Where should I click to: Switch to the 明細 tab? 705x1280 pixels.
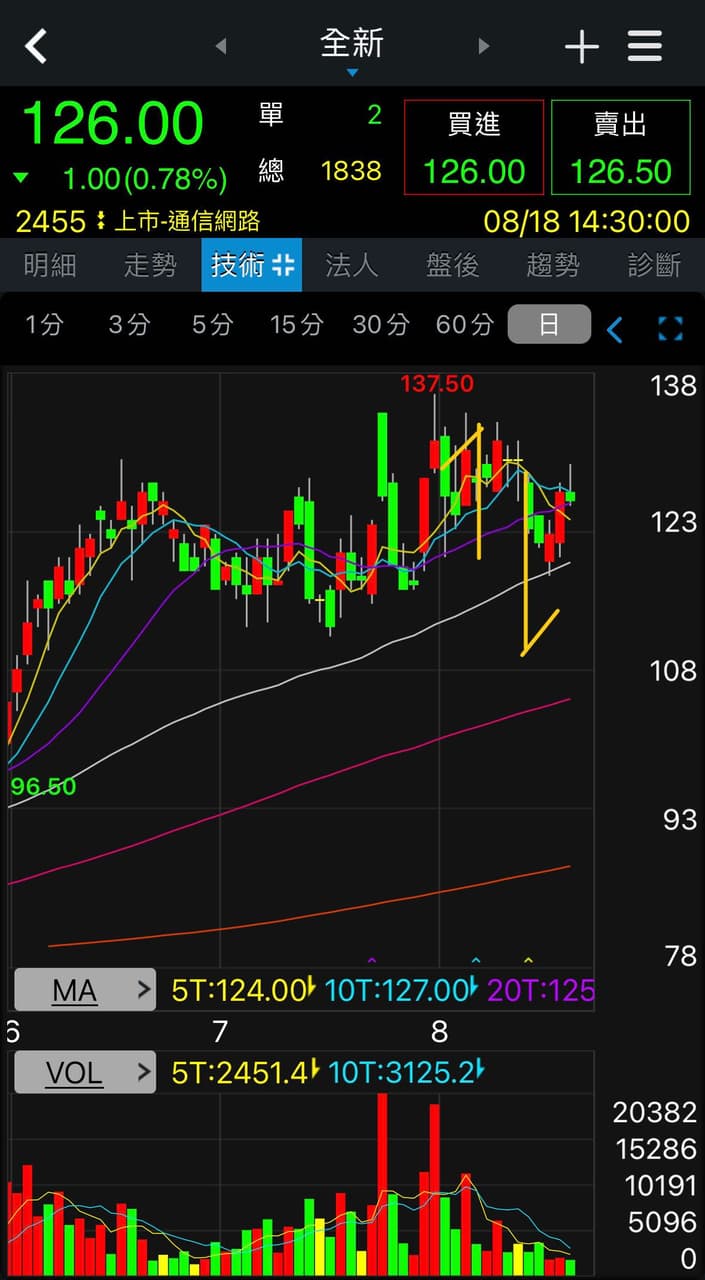pyautogui.click(x=50, y=265)
